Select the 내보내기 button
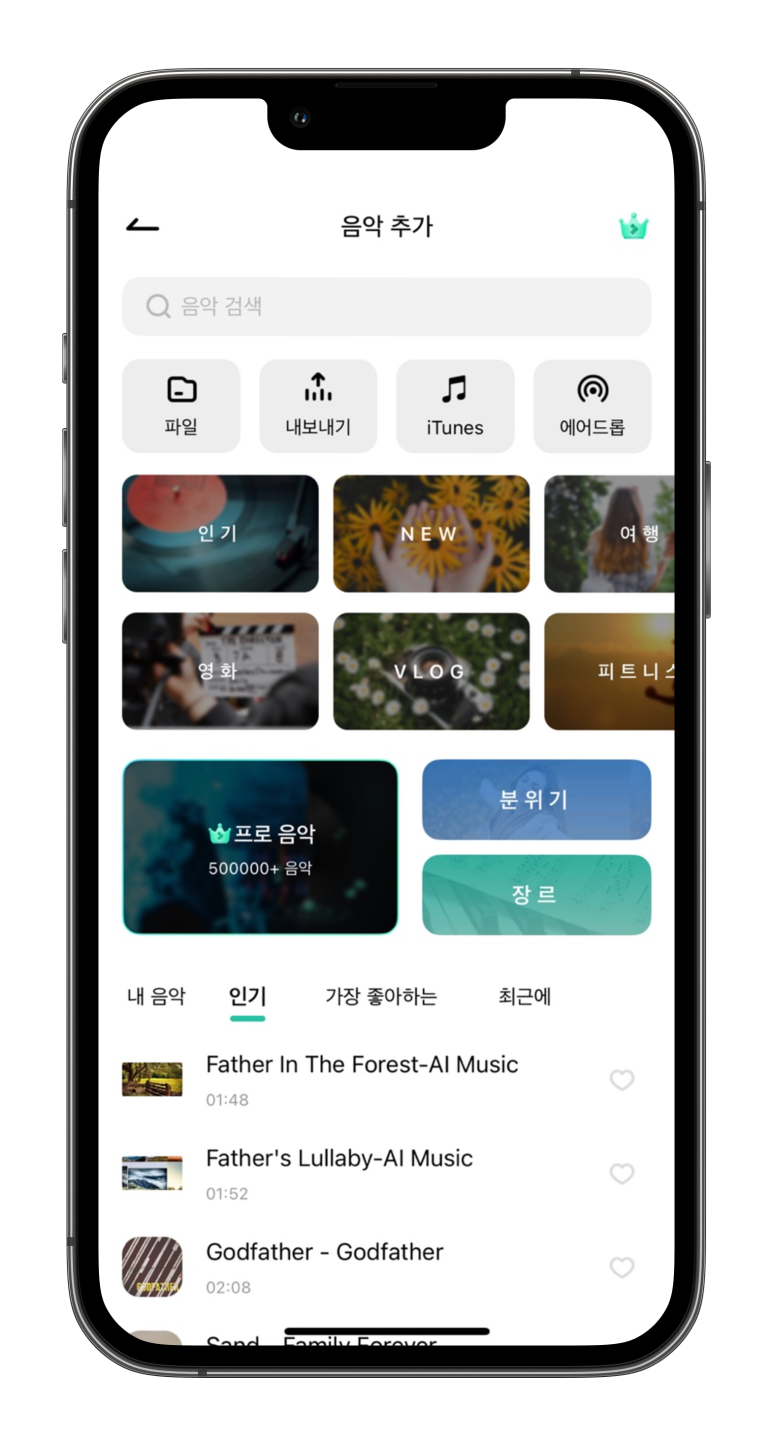 (318, 406)
